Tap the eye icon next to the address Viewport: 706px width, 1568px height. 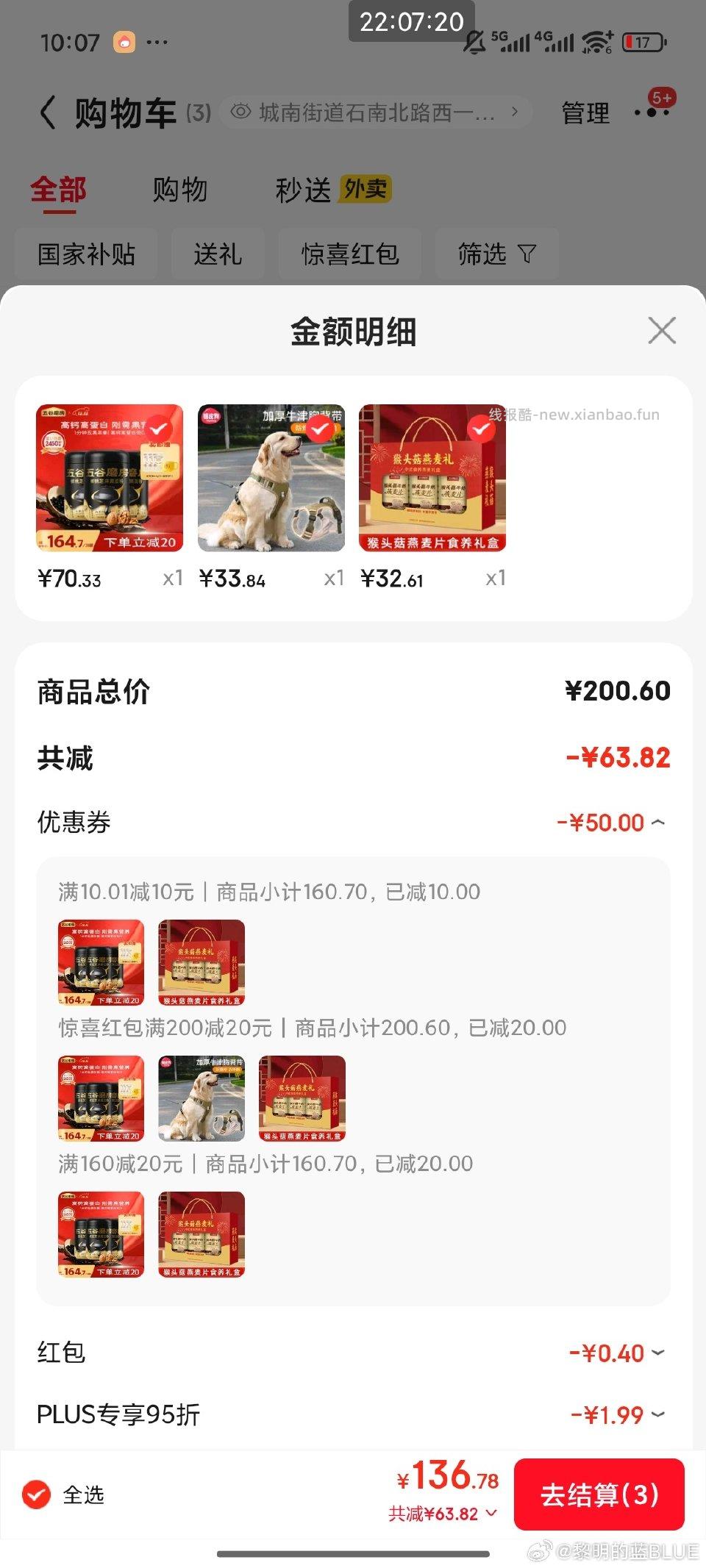click(x=239, y=112)
